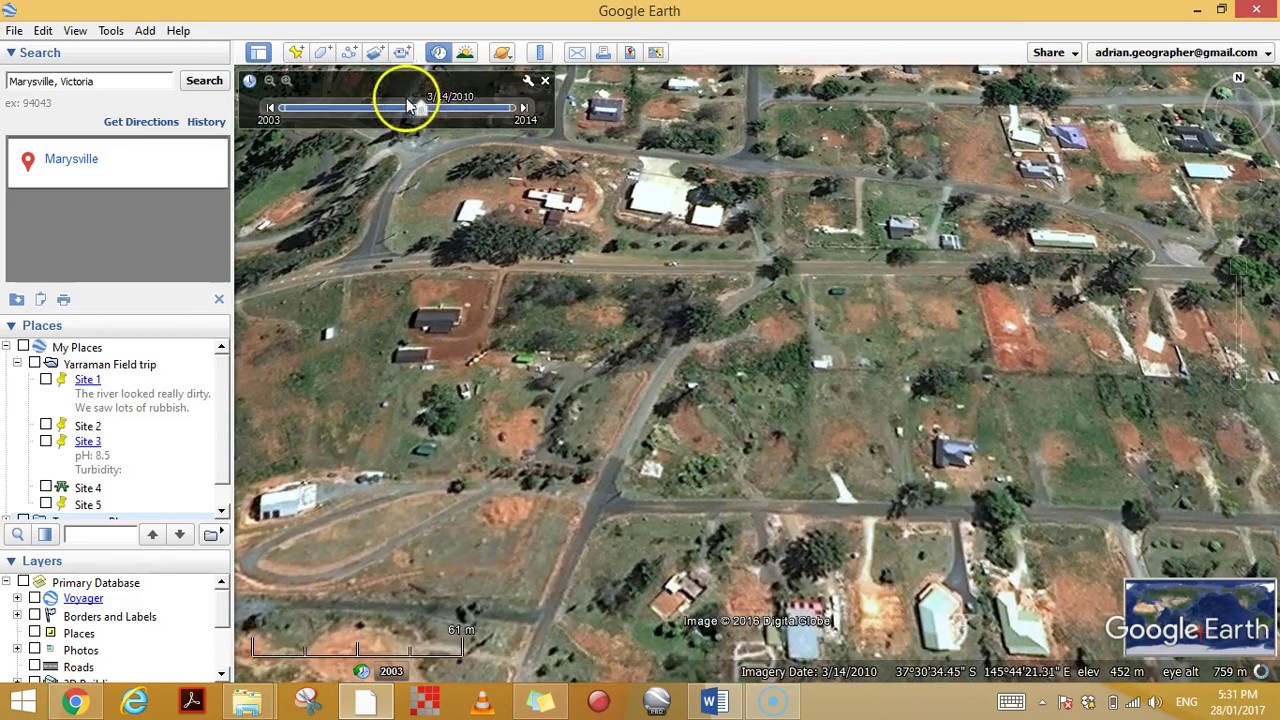Open the File menu
Viewport: 1280px width, 720px height.
click(x=14, y=31)
